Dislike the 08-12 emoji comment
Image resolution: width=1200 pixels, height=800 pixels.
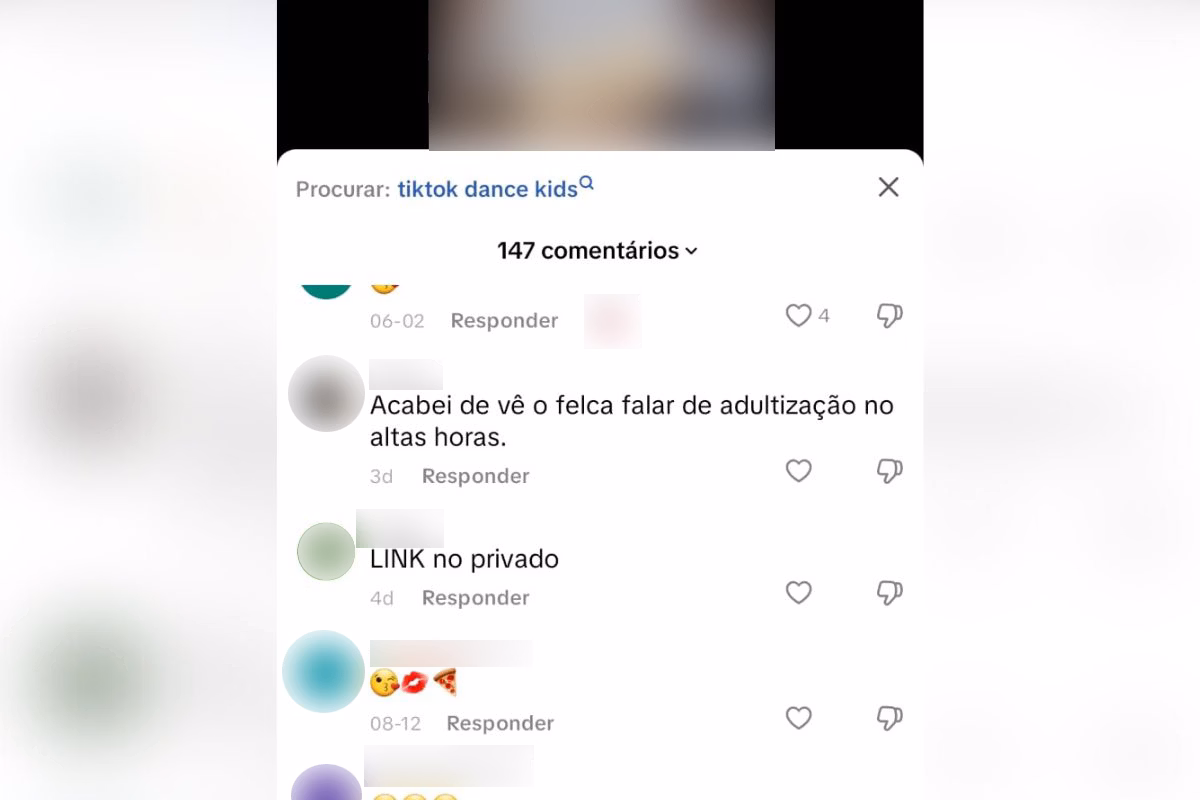pos(889,718)
